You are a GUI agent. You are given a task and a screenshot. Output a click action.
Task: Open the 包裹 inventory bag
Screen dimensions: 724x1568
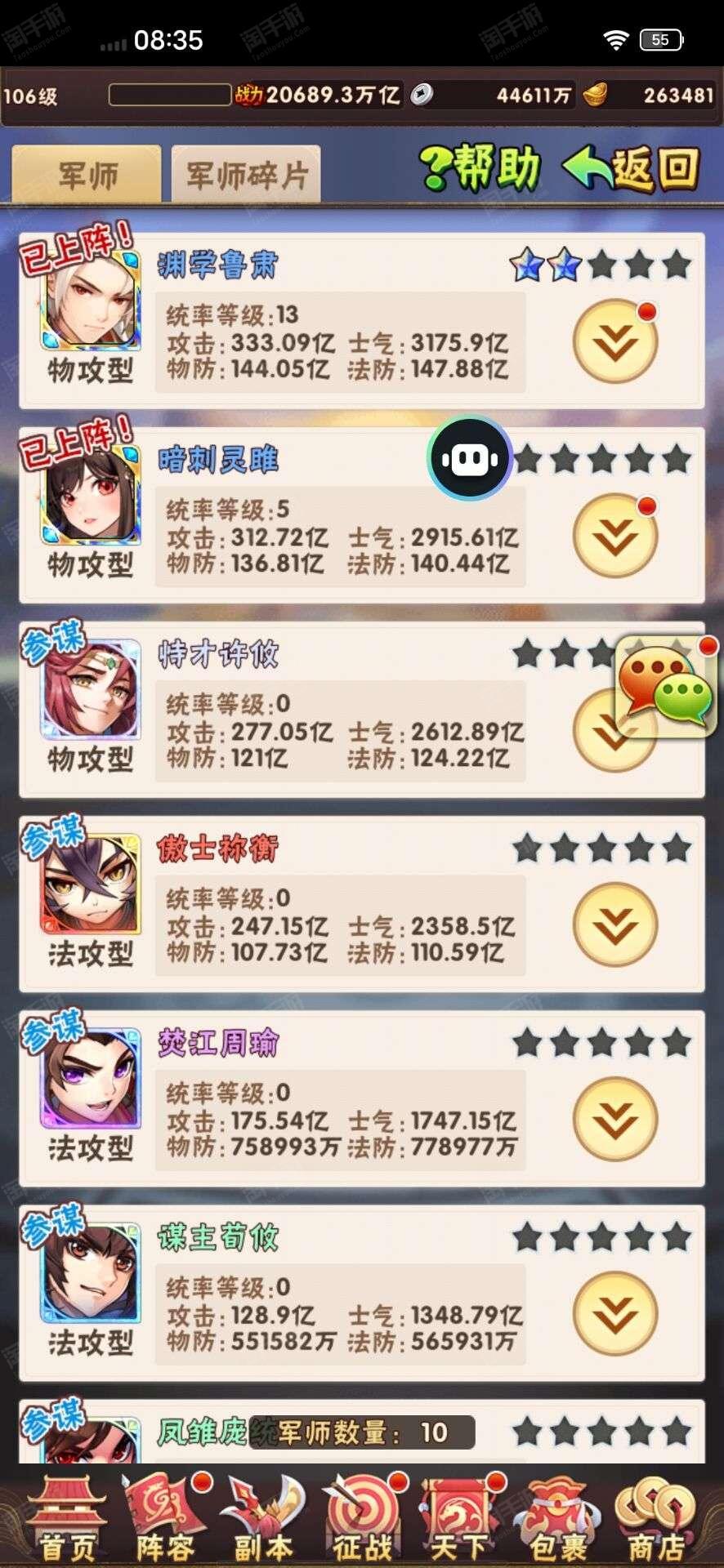pyautogui.click(x=558, y=1517)
